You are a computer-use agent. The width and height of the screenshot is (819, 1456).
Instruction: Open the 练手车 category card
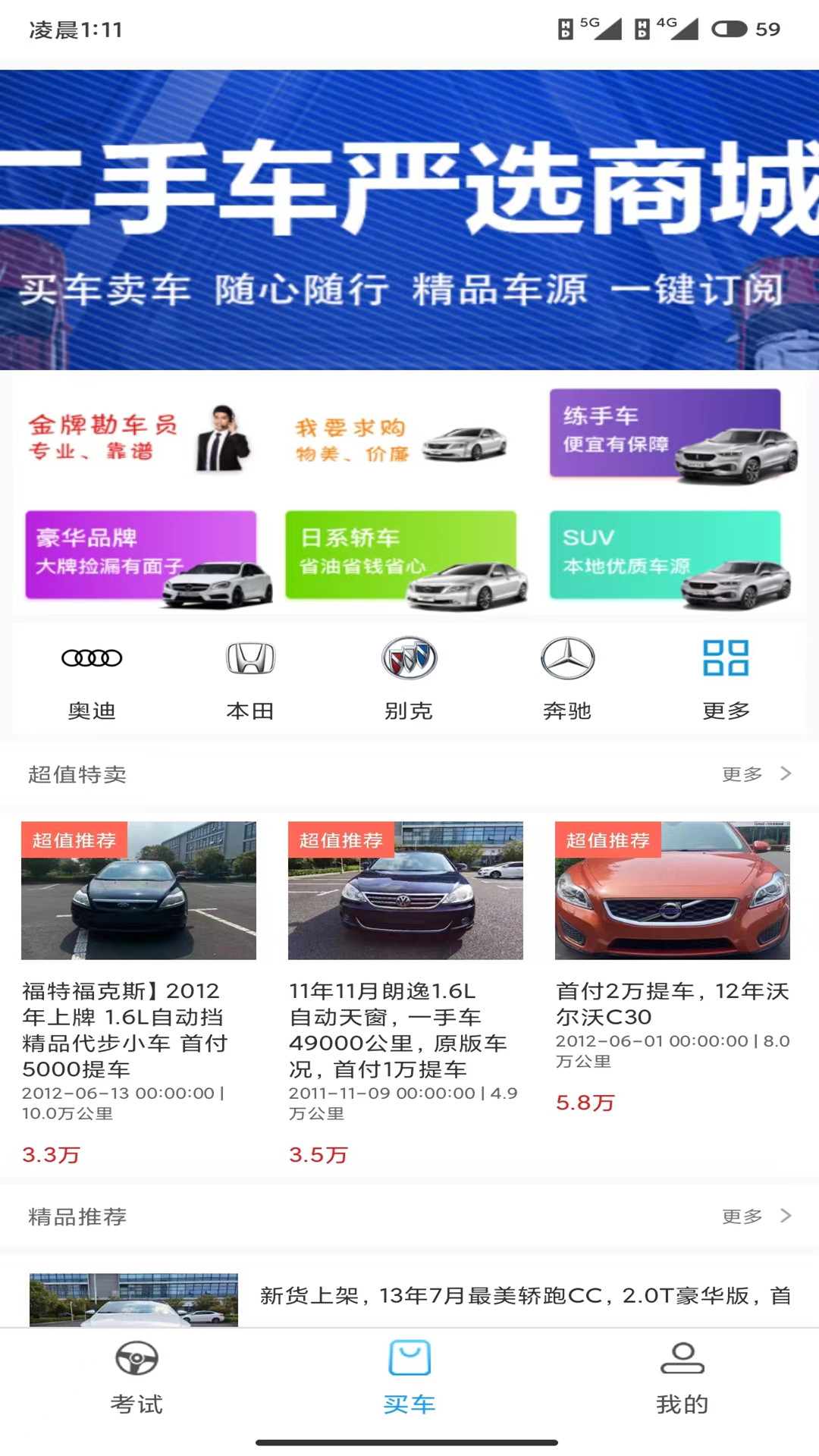point(666,438)
